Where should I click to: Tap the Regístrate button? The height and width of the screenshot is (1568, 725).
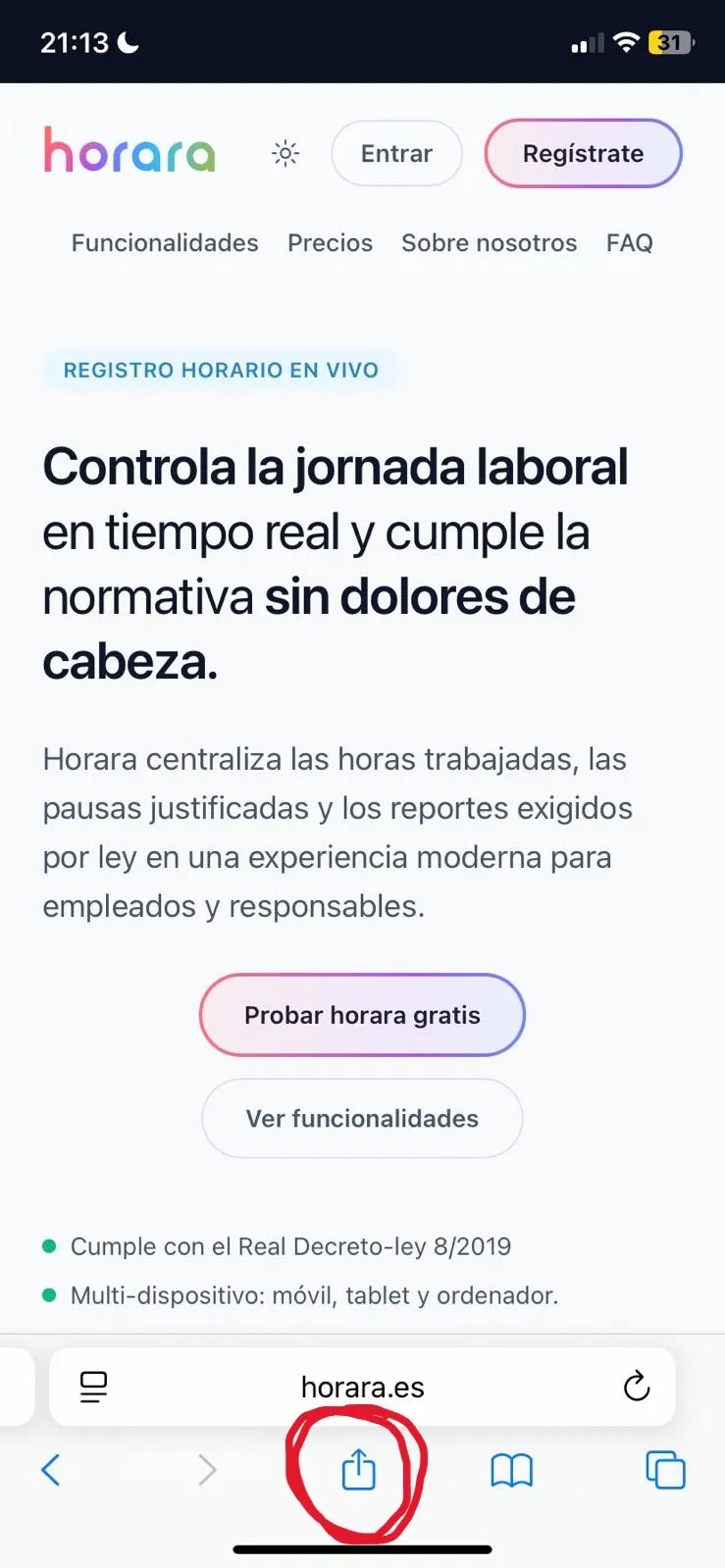point(583,153)
